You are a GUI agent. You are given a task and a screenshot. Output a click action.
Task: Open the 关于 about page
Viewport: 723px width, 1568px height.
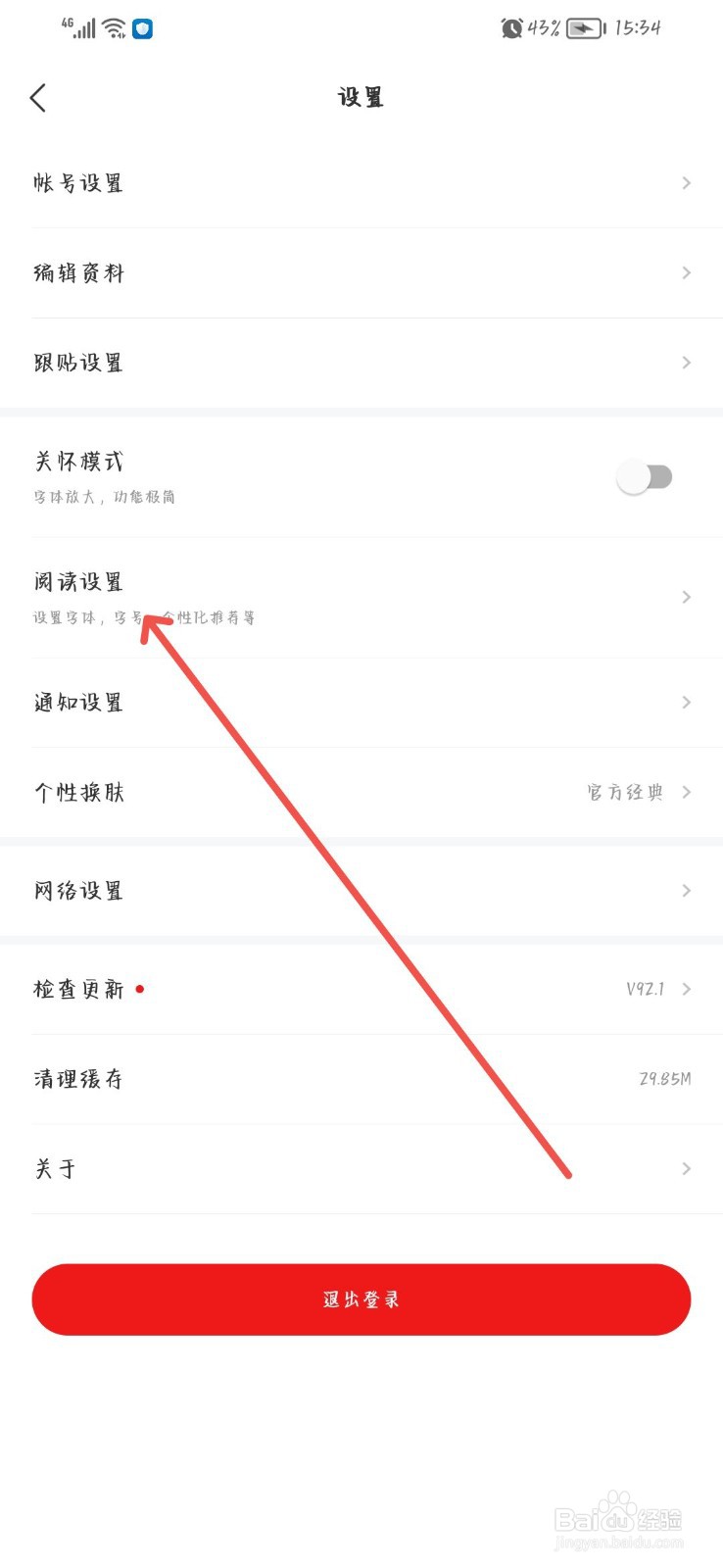[361, 1168]
